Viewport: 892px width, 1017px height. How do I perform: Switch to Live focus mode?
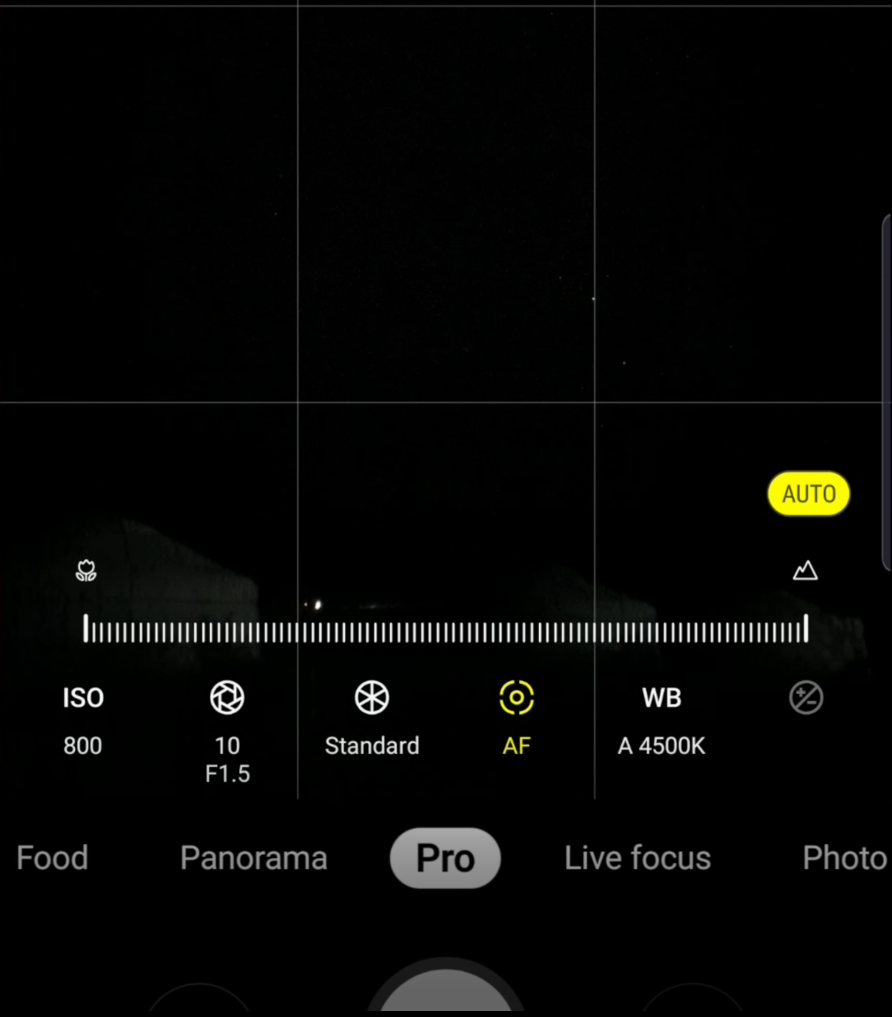coord(637,858)
